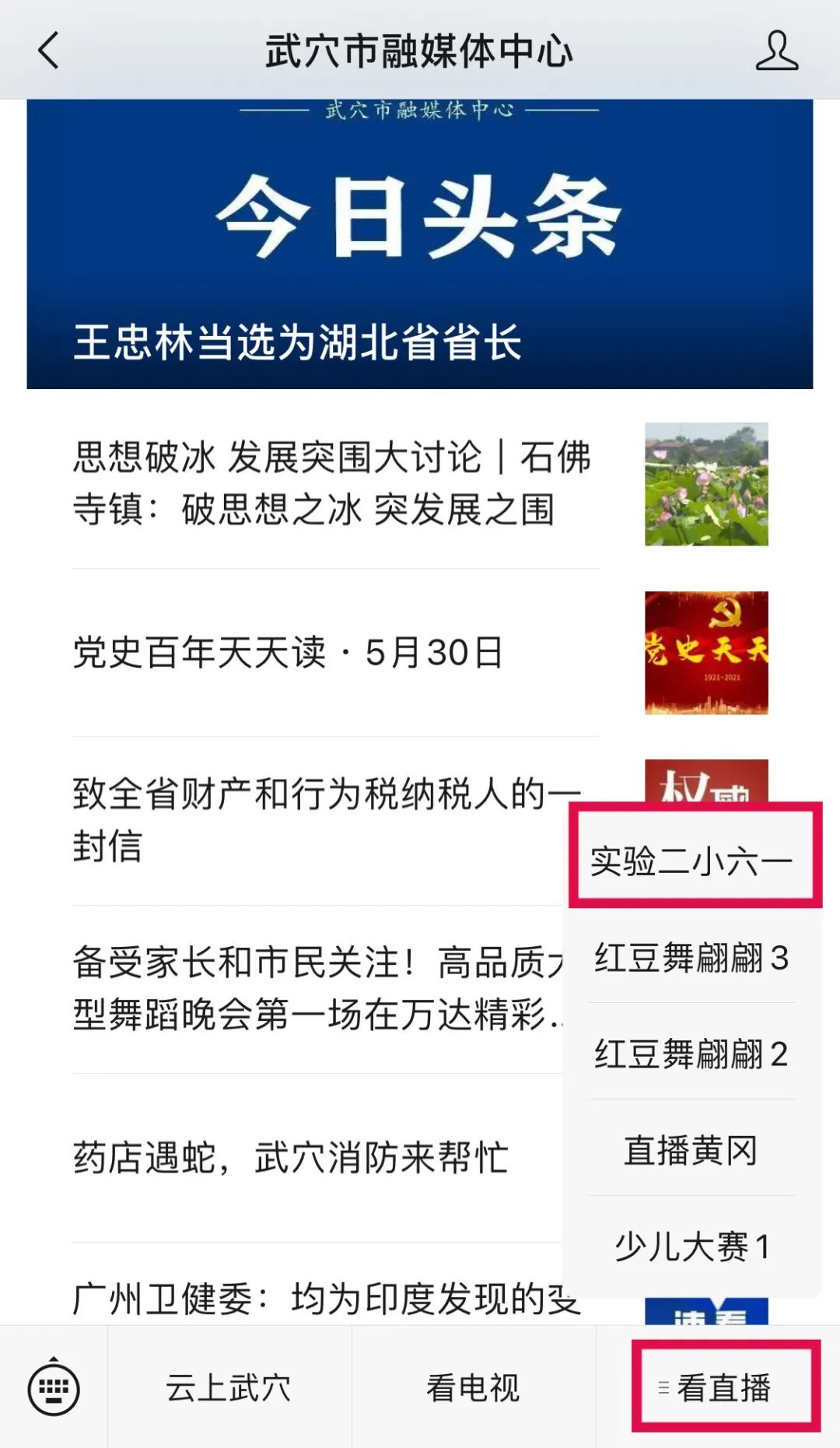
Task: Open the 今日头条 headline banner
Action: tap(420, 244)
